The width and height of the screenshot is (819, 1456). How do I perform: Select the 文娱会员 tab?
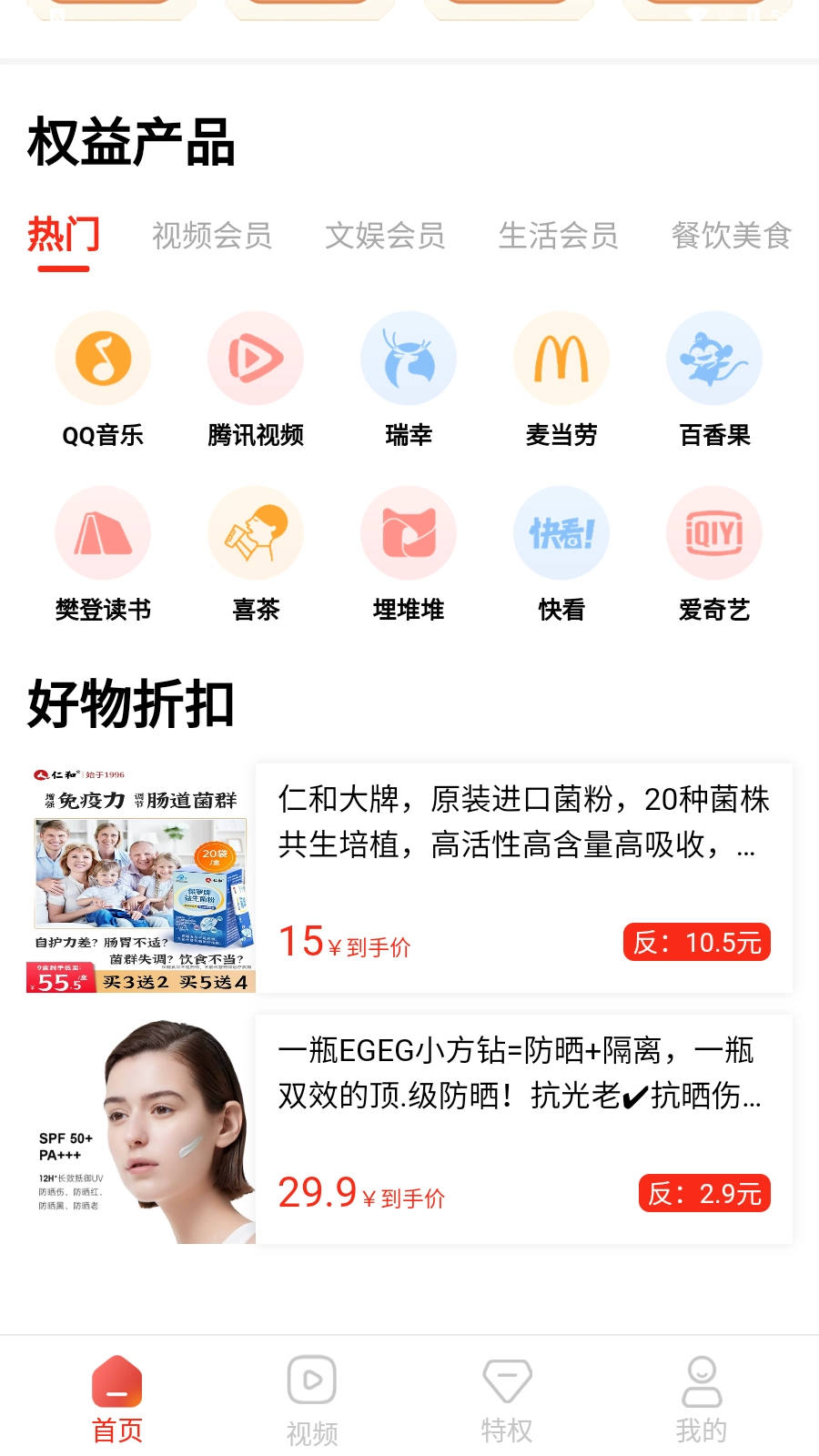(x=385, y=236)
